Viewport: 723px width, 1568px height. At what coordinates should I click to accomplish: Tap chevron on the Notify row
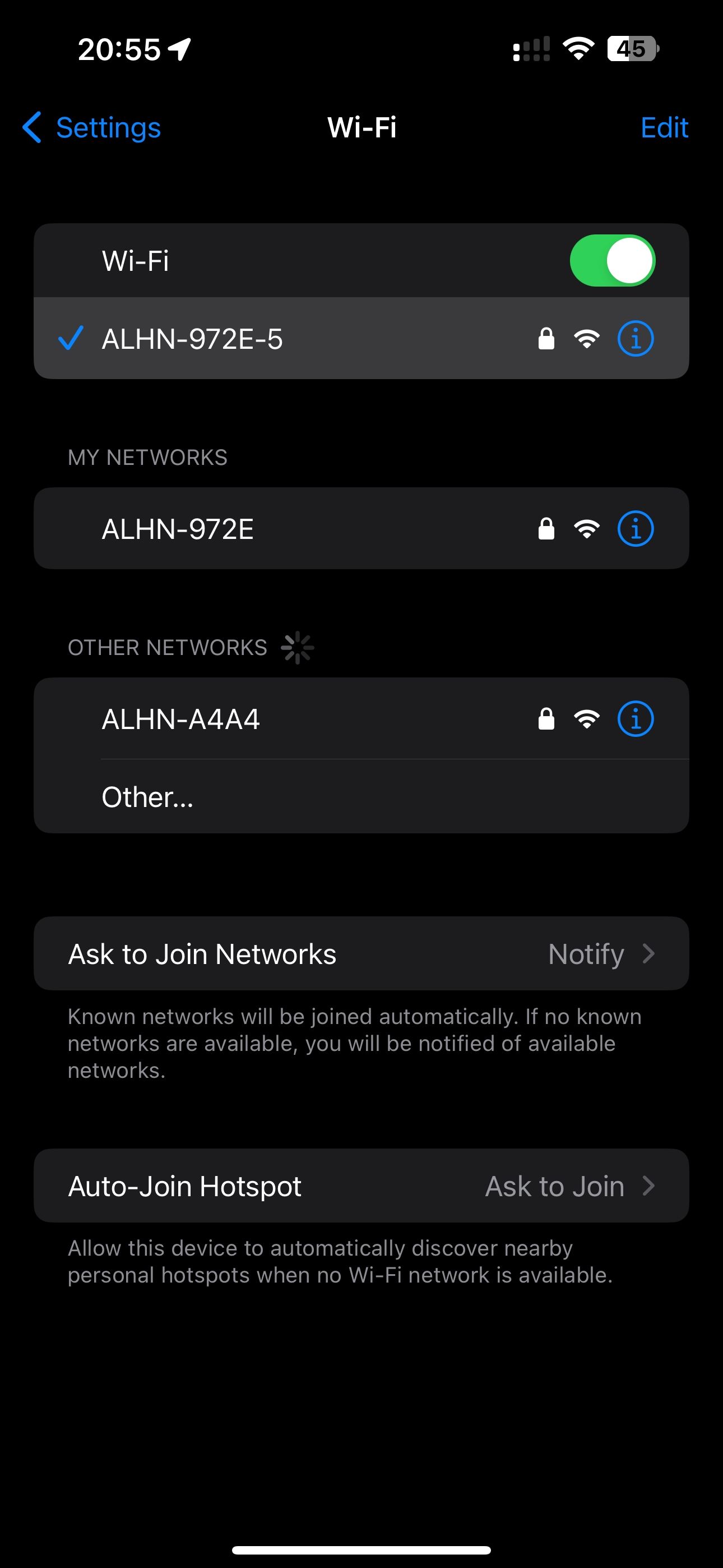(648, 953)
